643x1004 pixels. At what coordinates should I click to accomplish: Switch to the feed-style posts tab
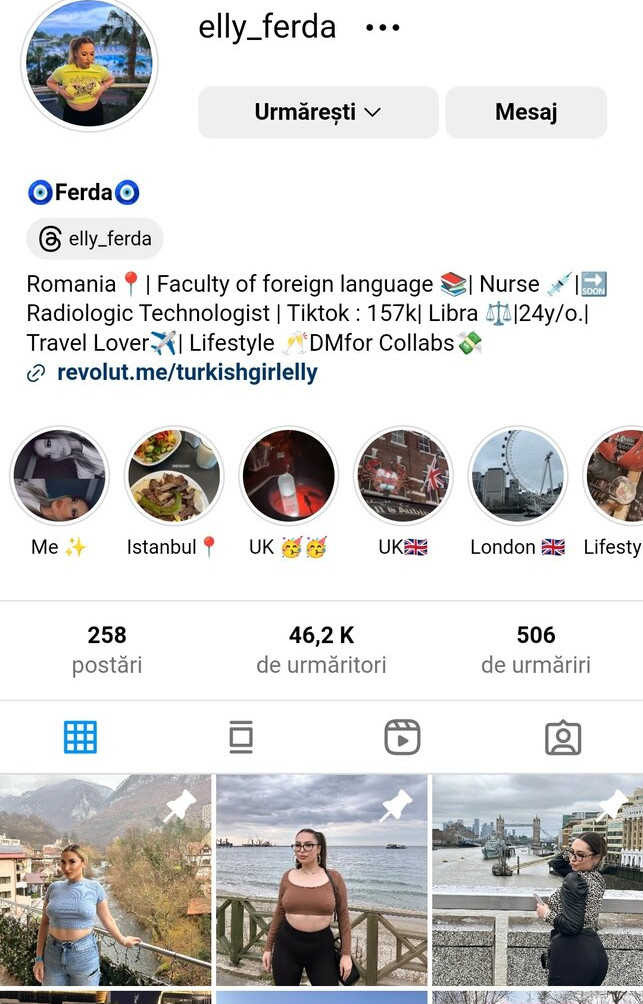[x=240, y=737]
